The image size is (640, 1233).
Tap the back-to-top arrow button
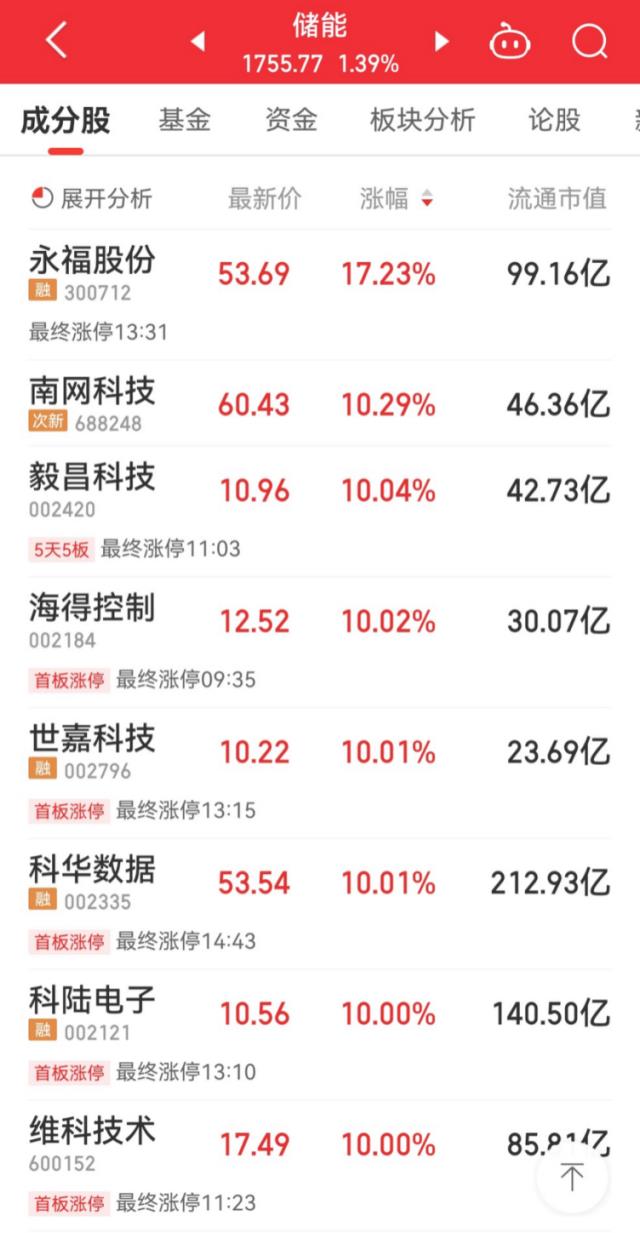click(572, 1177)
